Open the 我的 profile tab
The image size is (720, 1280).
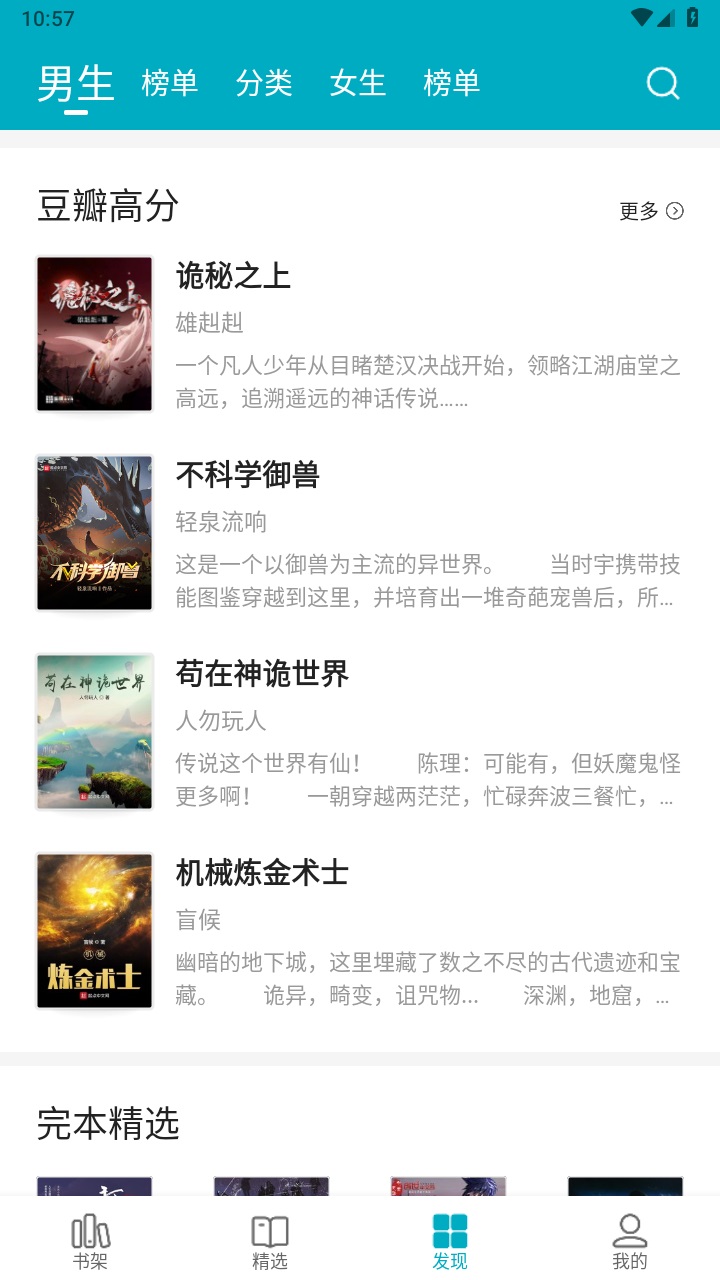tap(630, 1241)
